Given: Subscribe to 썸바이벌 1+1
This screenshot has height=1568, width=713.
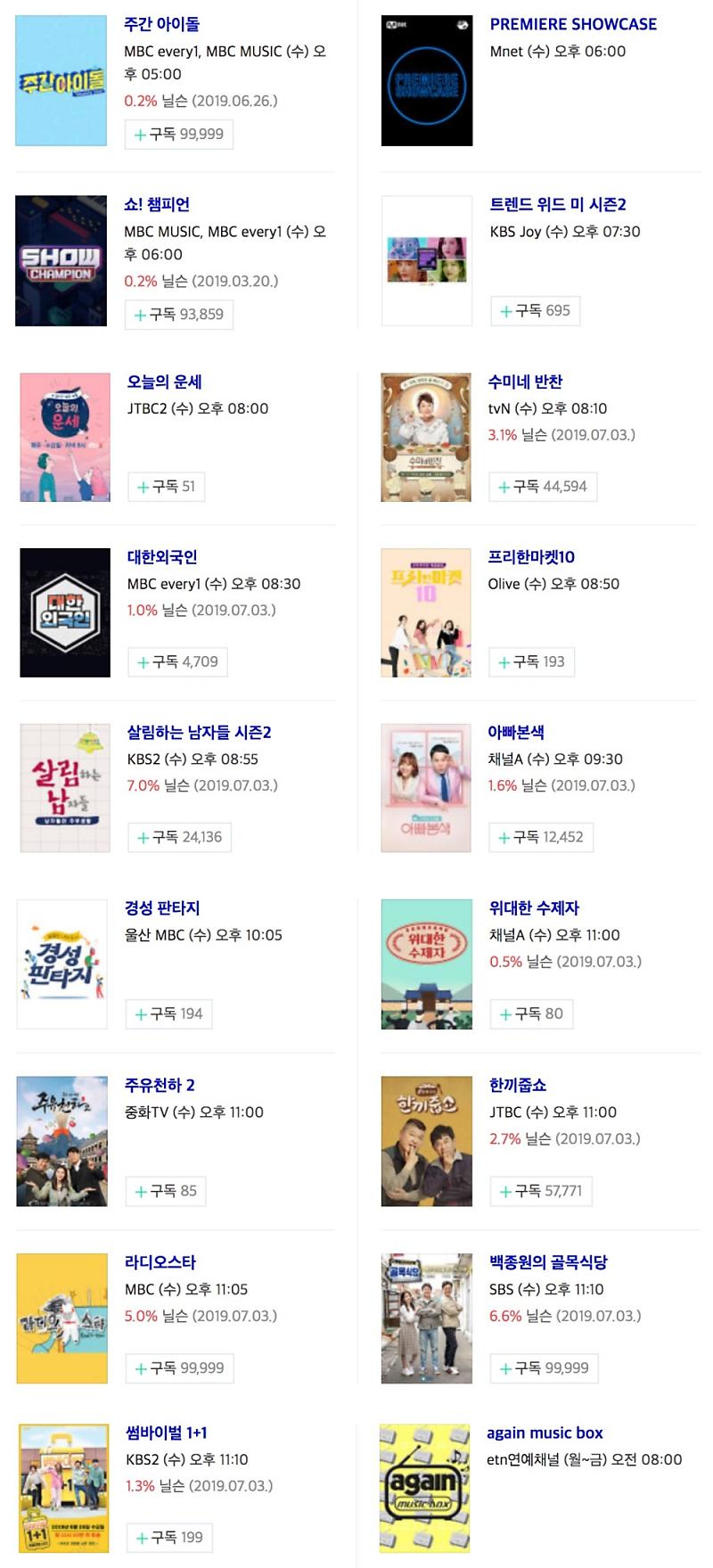Looking at the screenshot, I should [169, 1539].
